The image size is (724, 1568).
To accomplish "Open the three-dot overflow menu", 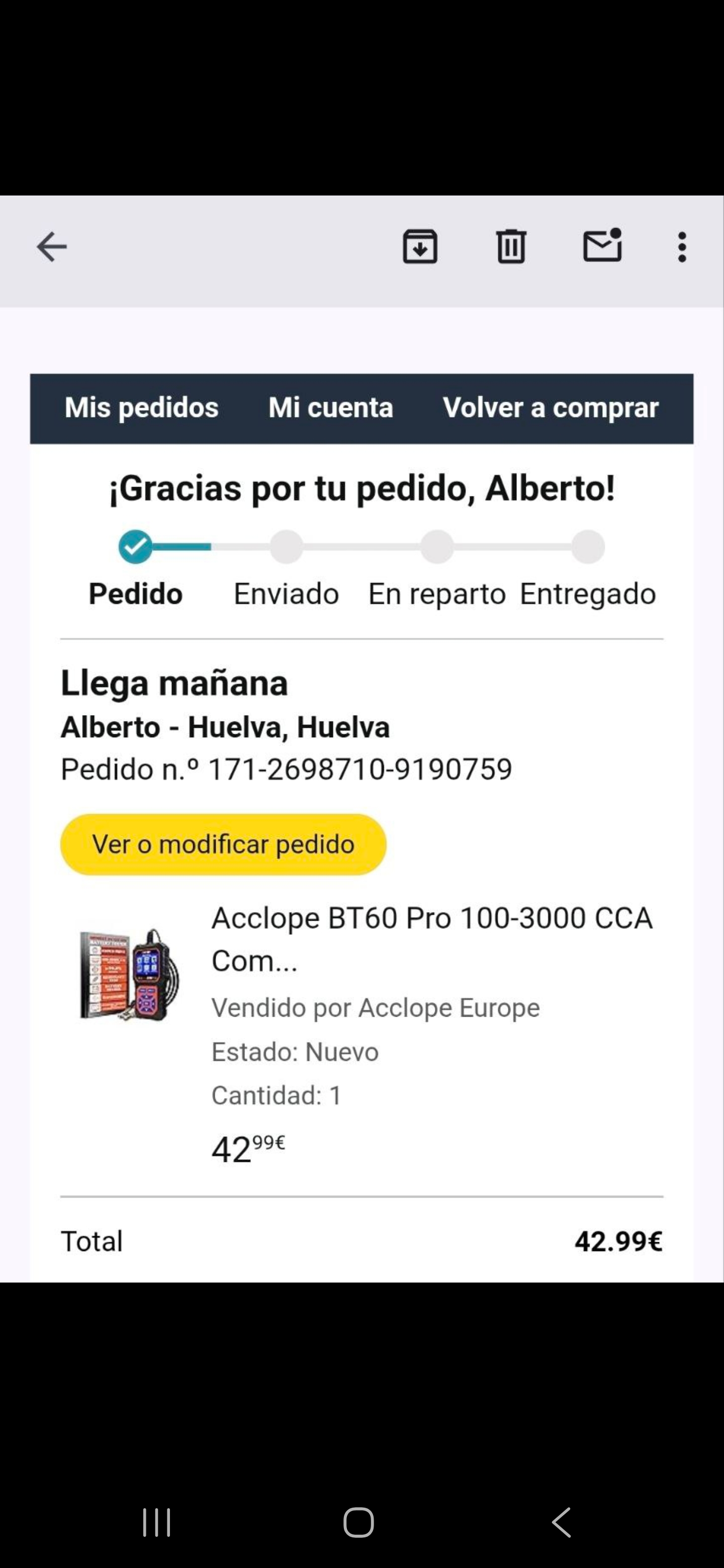I will [x=682, y=247].
